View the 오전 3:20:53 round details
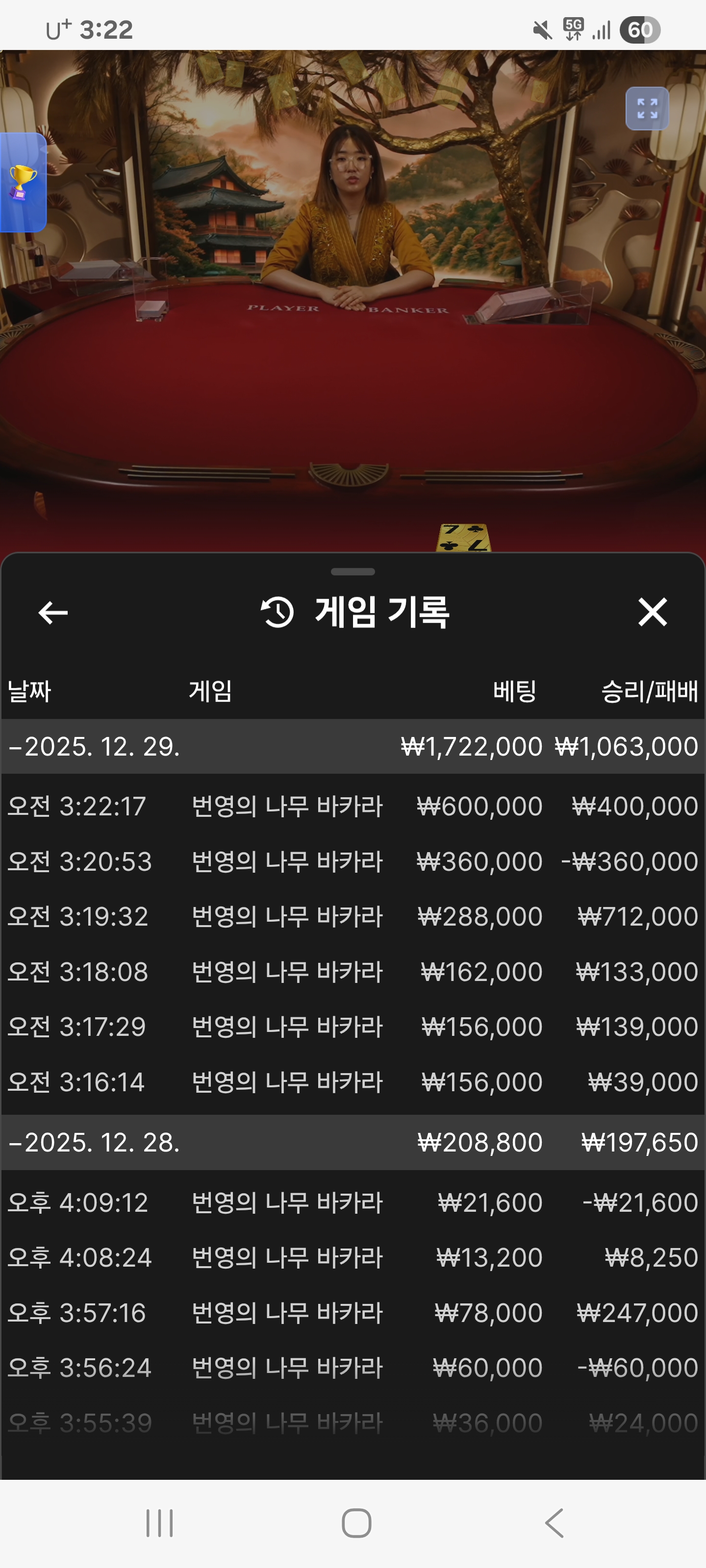 [353, 861]
